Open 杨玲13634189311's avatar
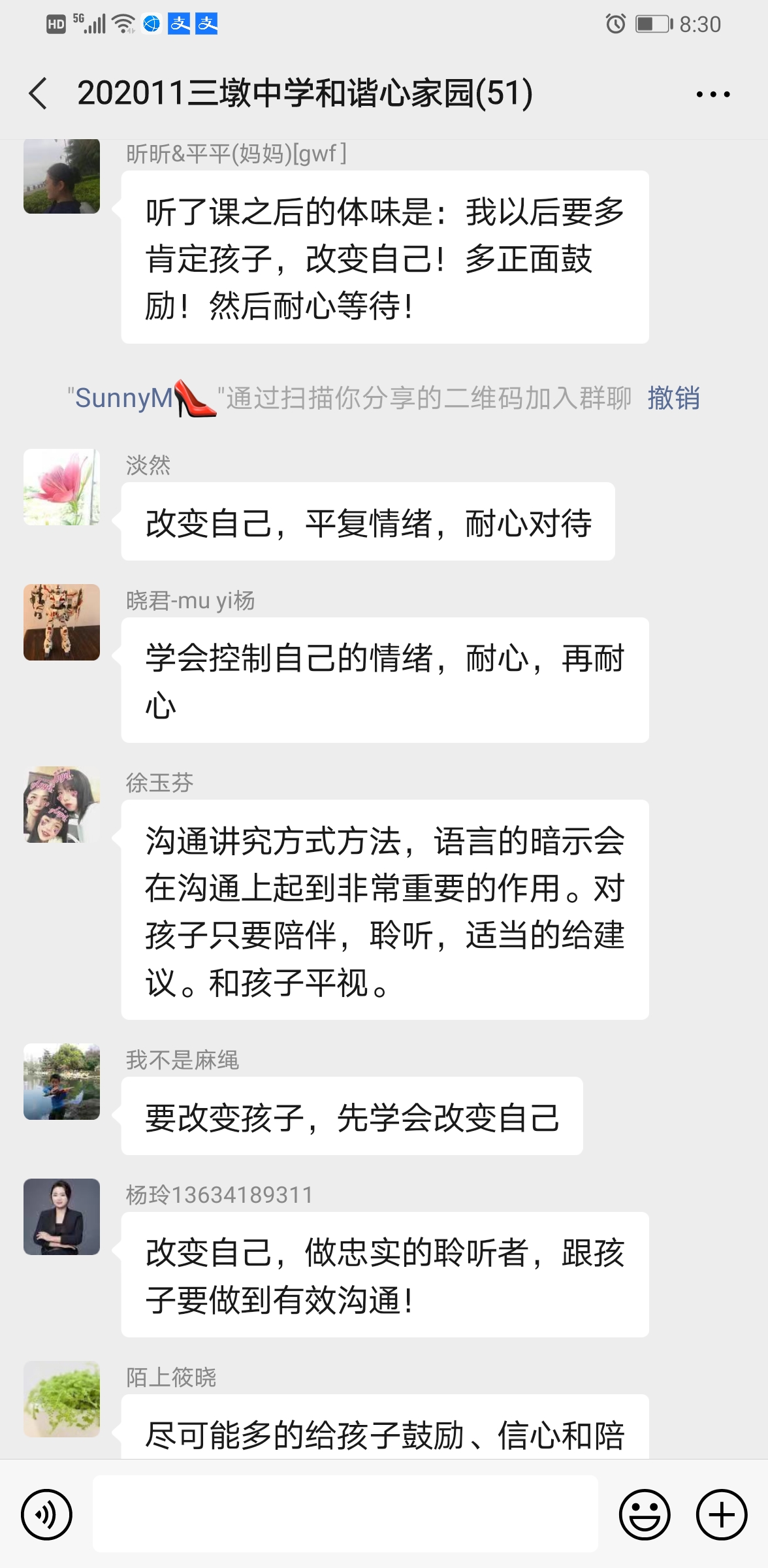 [62, 1217]
